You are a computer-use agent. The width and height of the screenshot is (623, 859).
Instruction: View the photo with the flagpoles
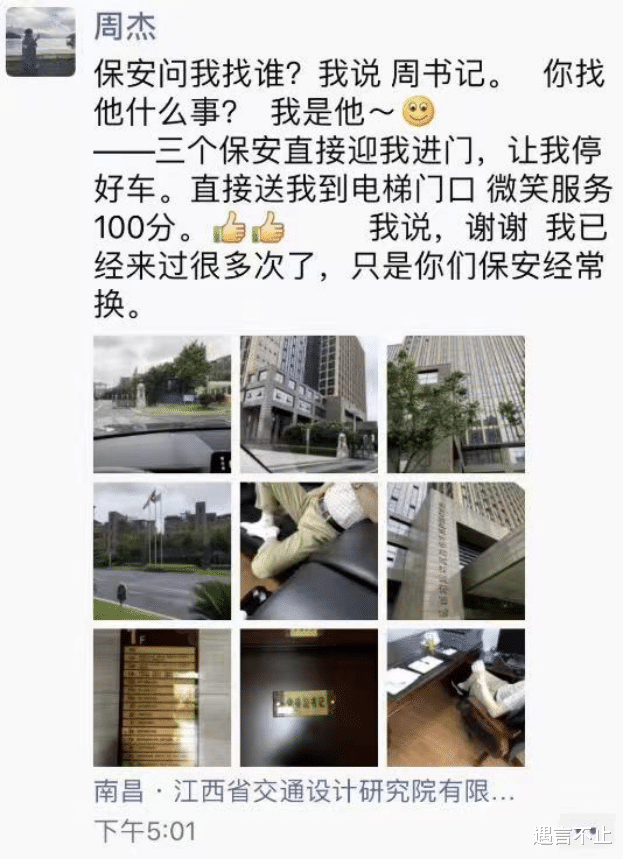pos(162,551)
